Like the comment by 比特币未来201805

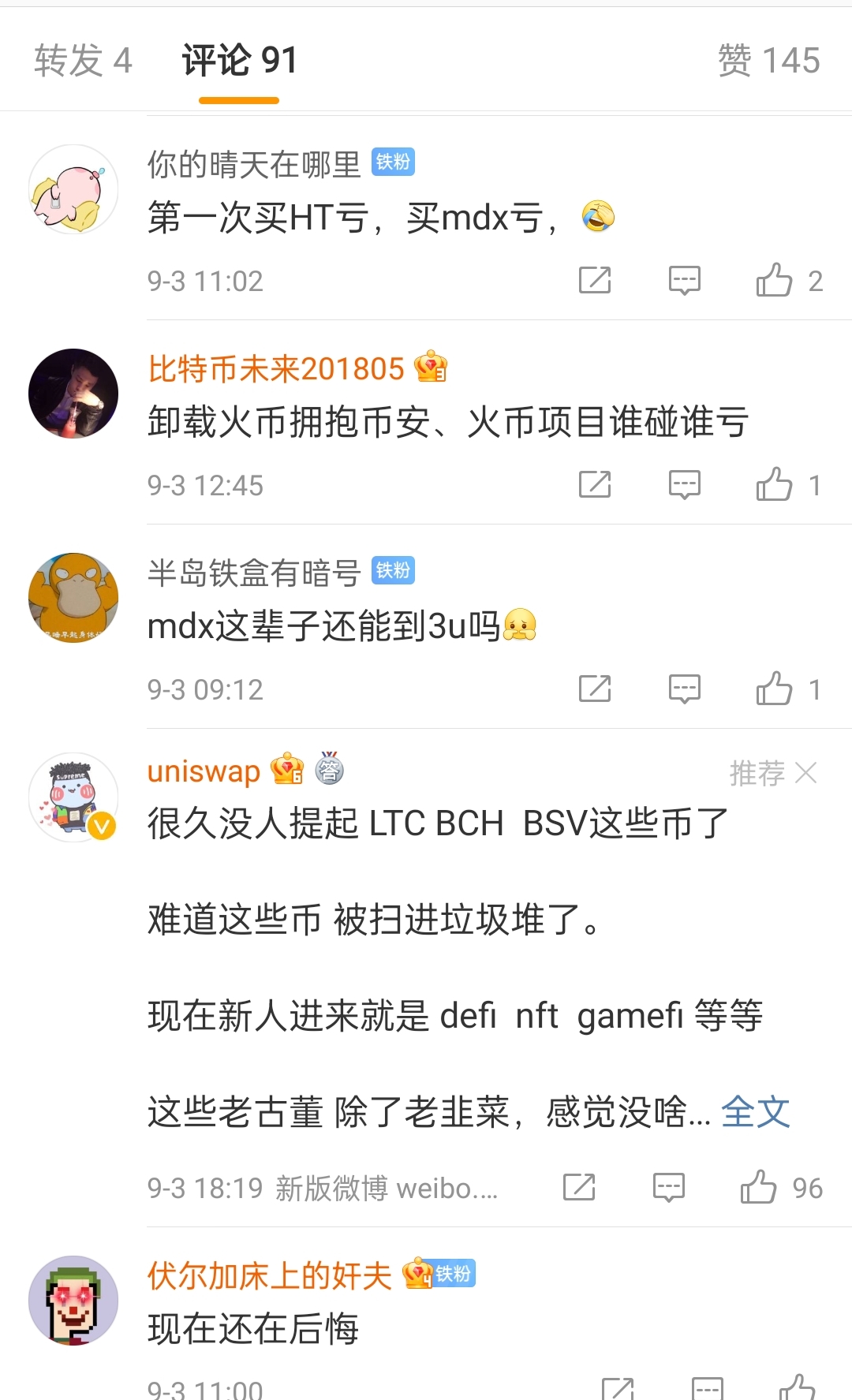774,484
